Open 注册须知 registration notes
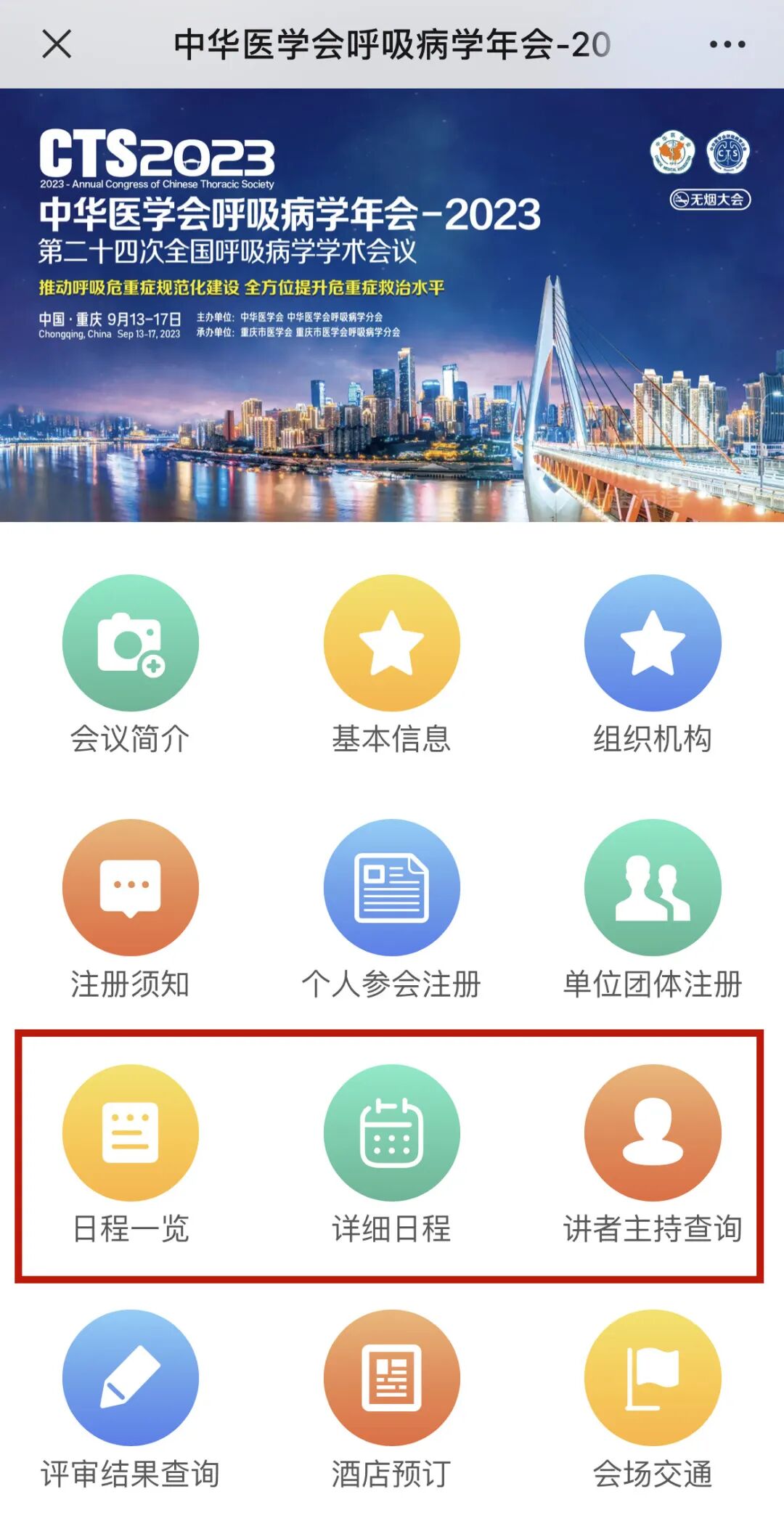Viewport: 784px width, 1534px height. click(x=131, y=888)
